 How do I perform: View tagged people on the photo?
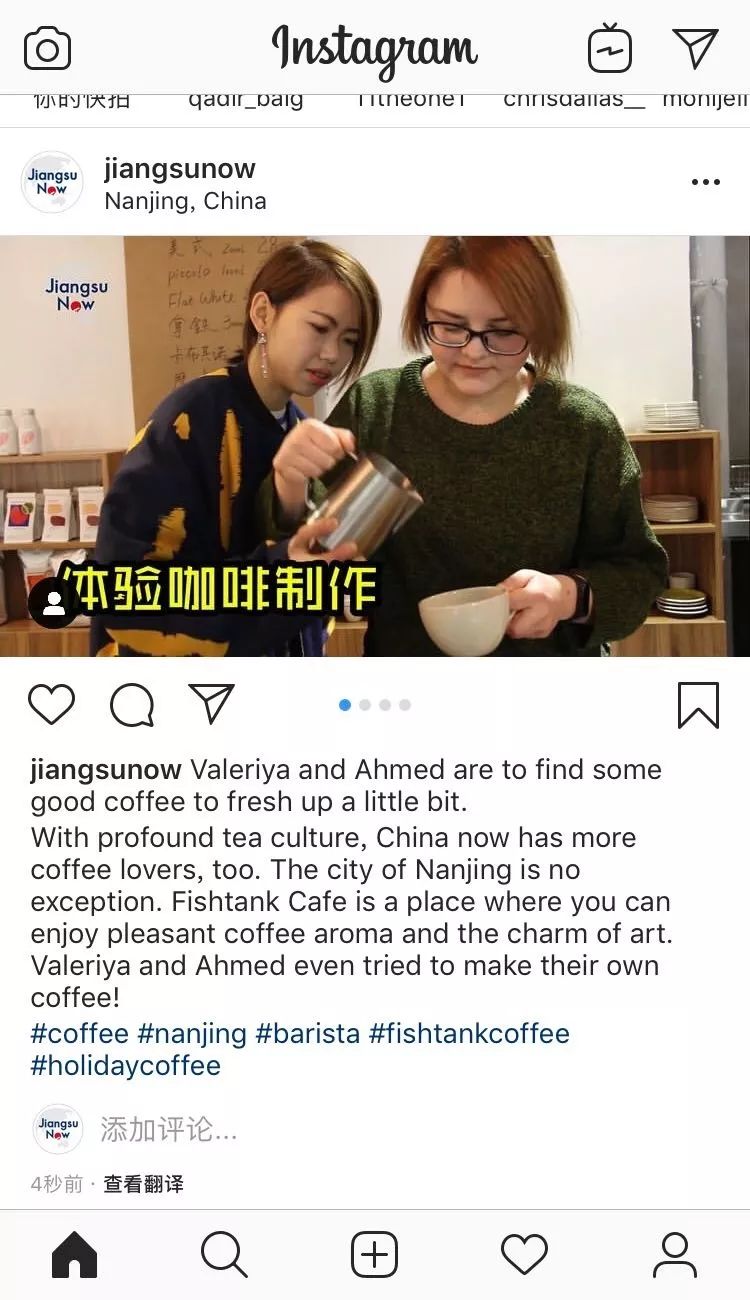click(x=54, y=603)
